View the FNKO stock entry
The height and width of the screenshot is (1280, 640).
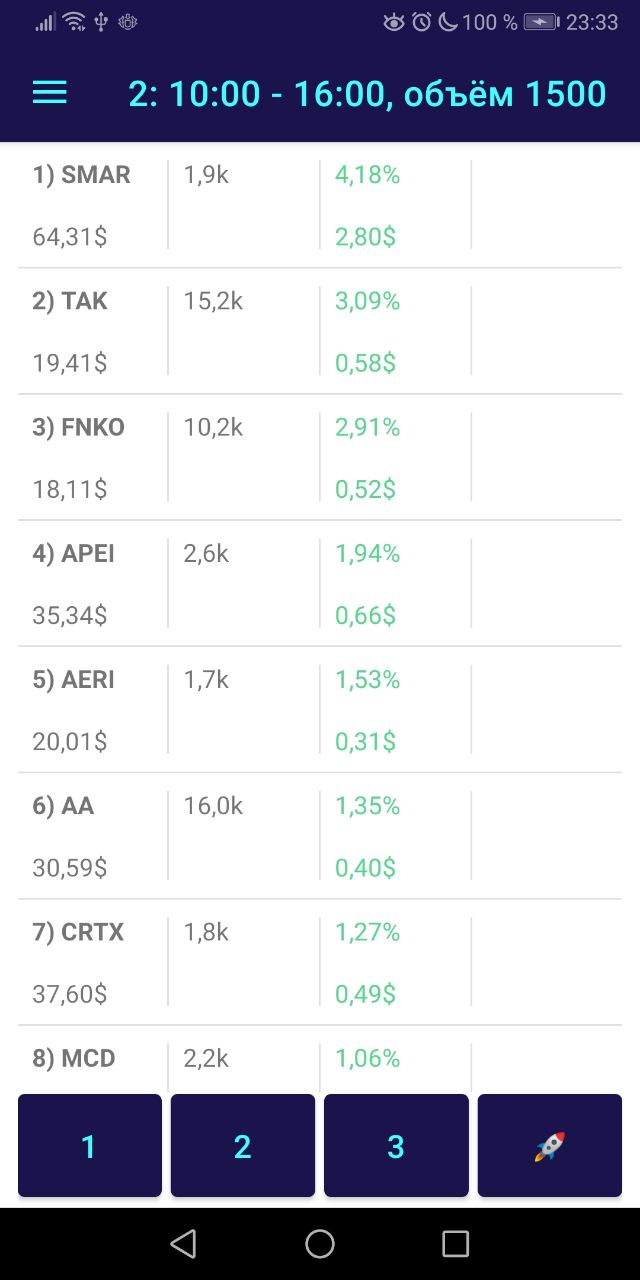point(320,457)
